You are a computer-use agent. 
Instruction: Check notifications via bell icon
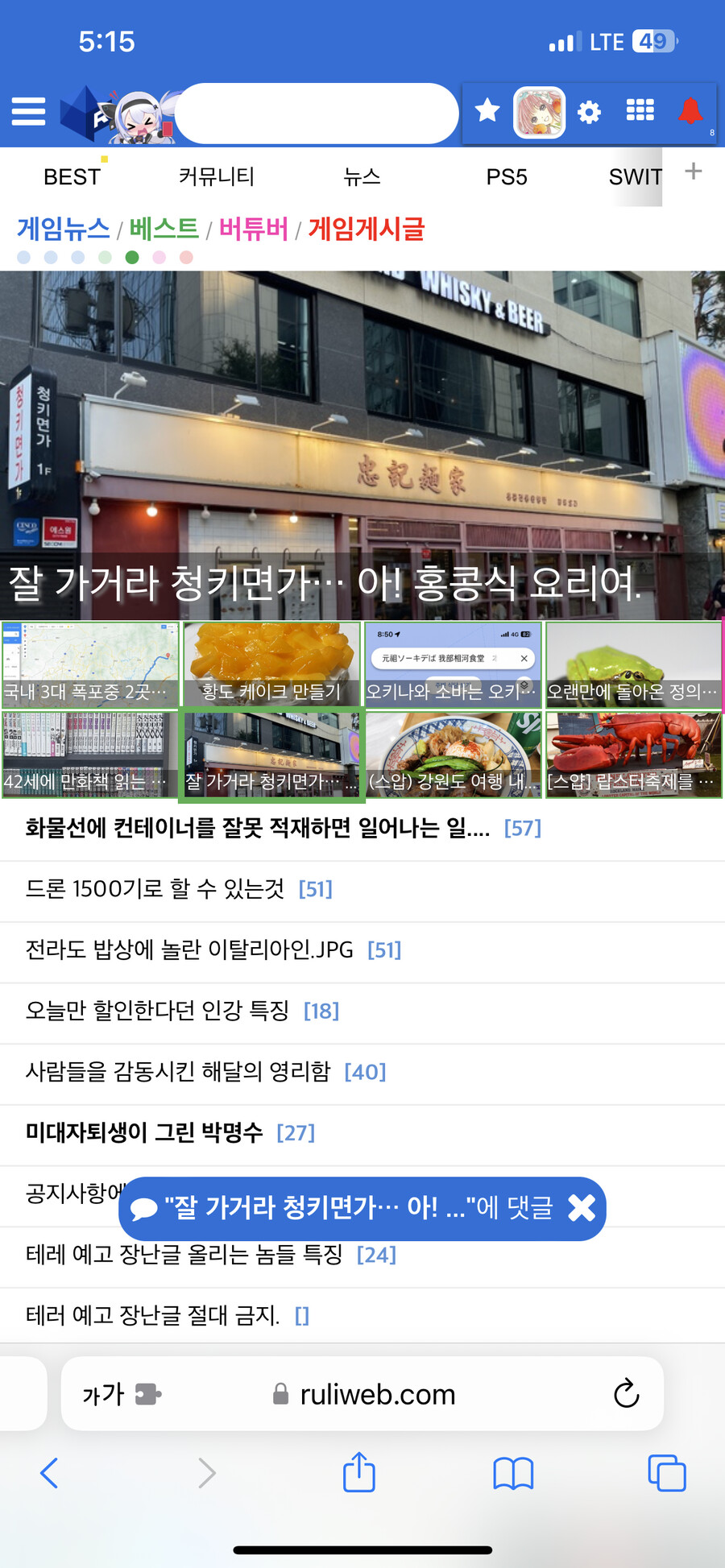coord(690,112)
